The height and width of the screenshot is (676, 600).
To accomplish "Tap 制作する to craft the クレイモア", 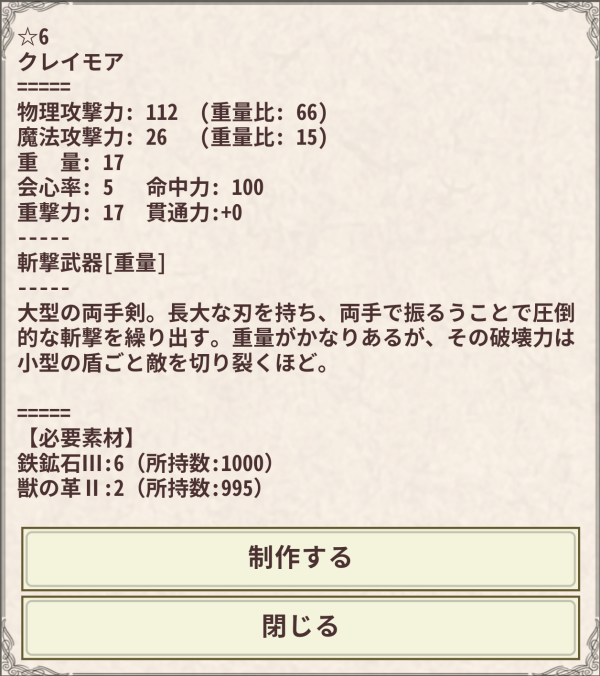I will coord(300,558).
